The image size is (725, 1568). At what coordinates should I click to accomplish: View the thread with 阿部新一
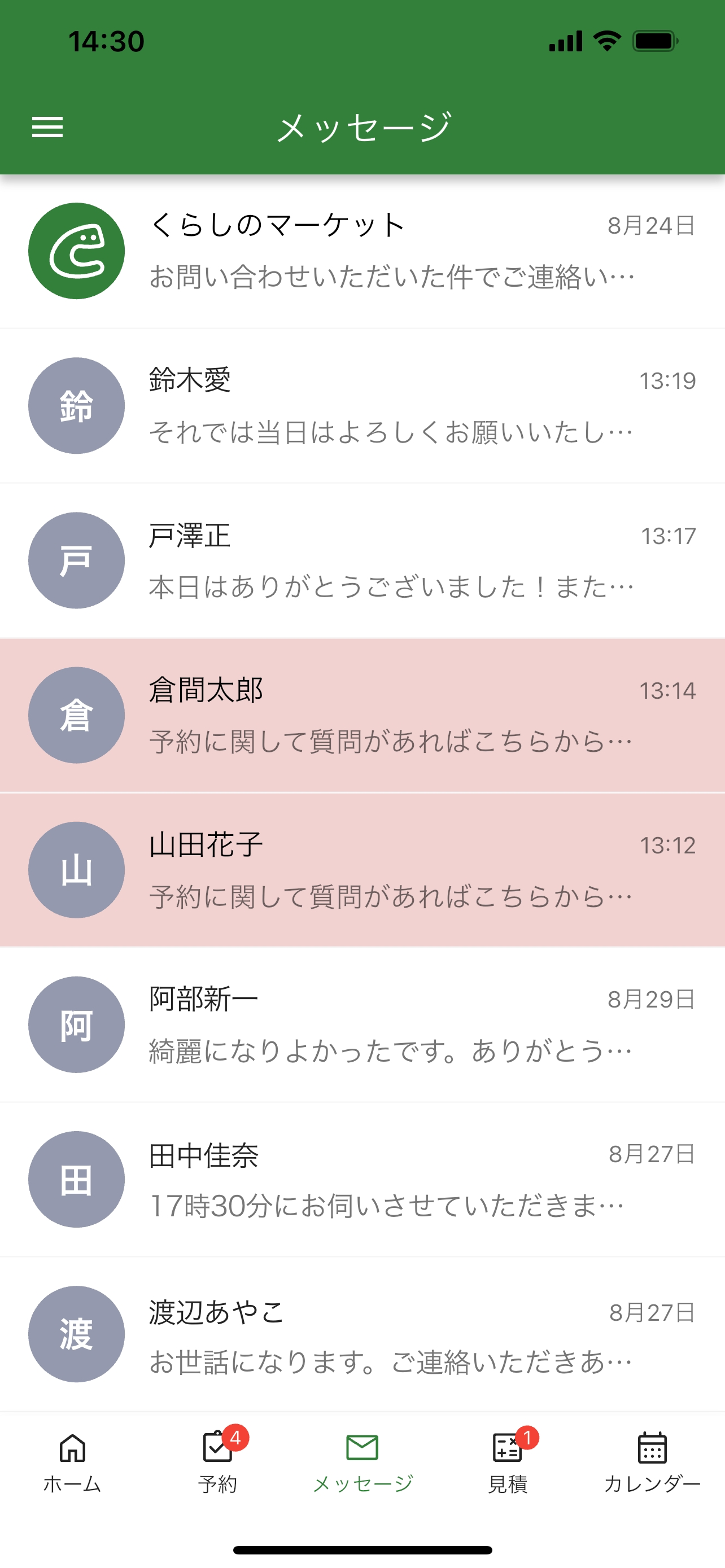(362, 1024)
